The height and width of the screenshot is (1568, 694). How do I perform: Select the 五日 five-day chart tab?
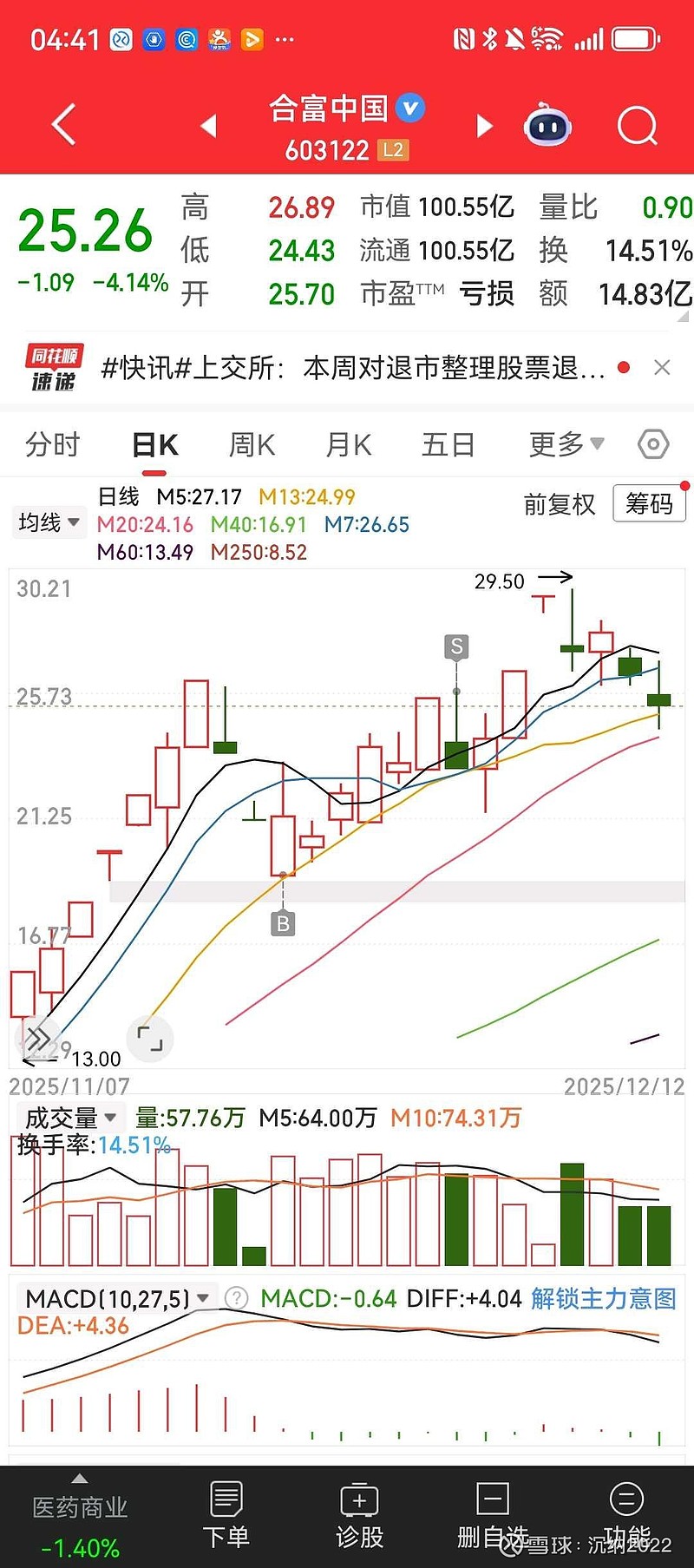coord(448,443)
